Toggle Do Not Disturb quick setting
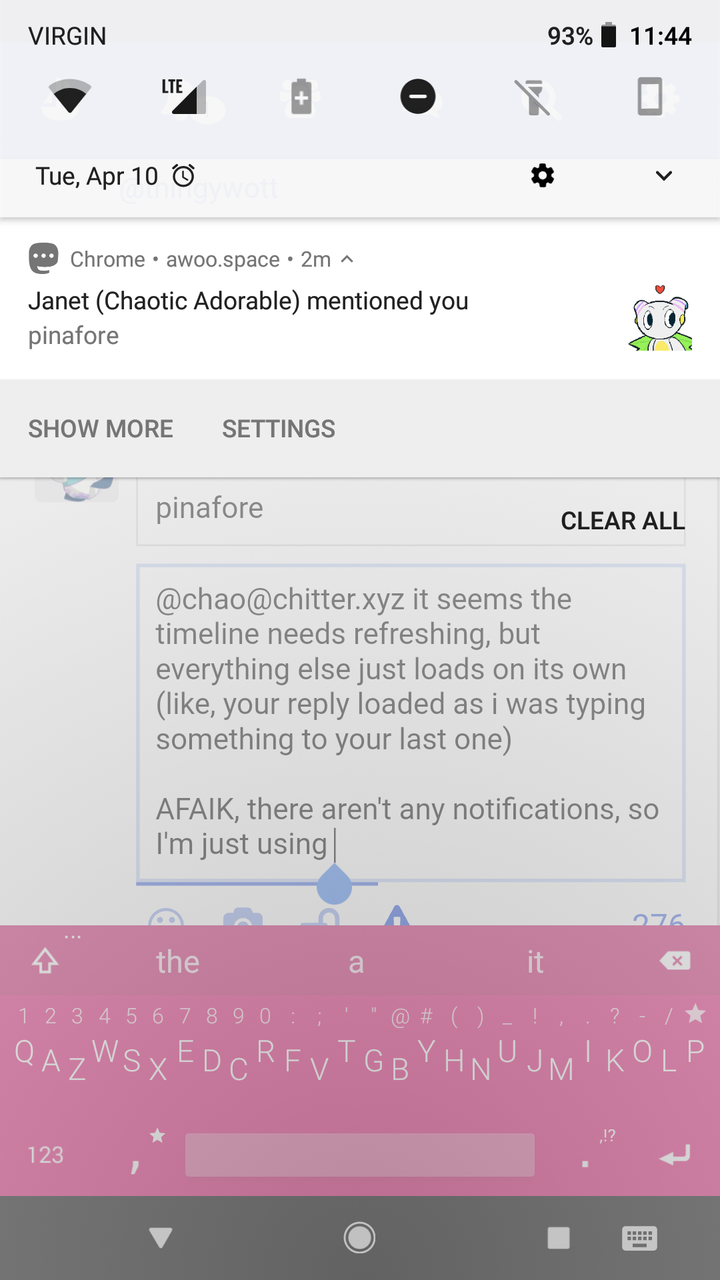 tap(418, 97)
